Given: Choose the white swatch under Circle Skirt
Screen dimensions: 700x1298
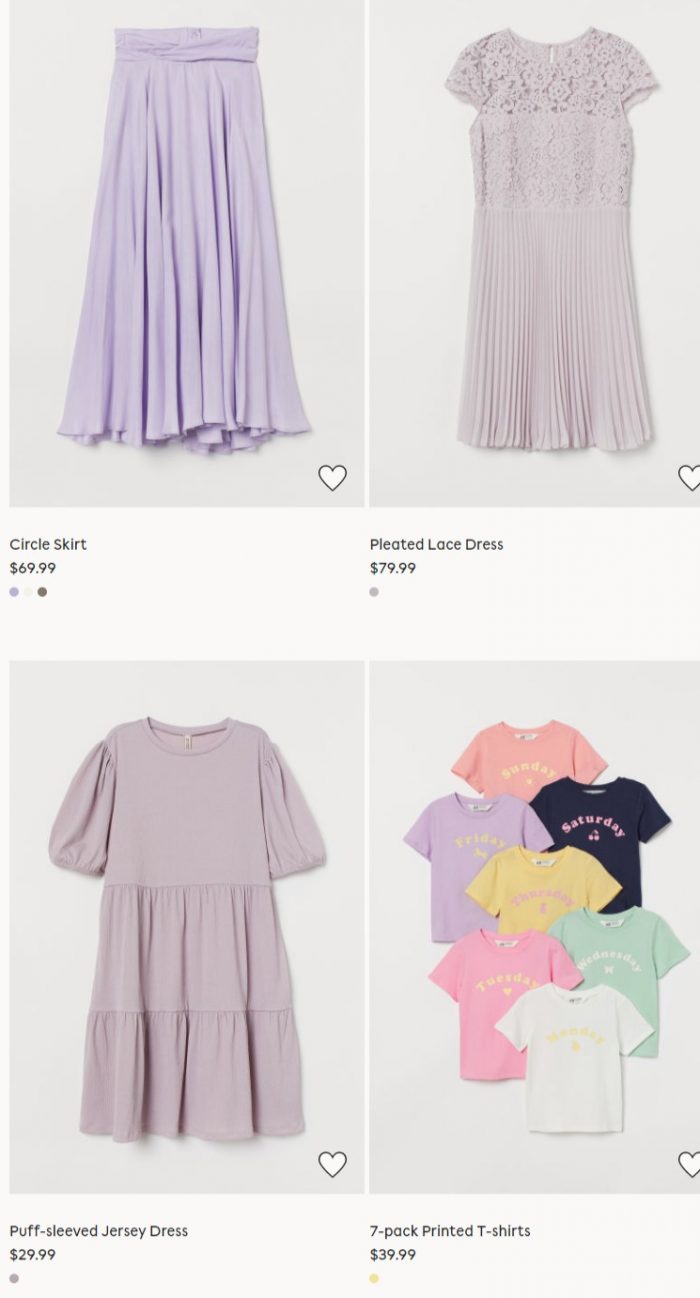Looking at the screenshot, I should (x=28, y=592).
